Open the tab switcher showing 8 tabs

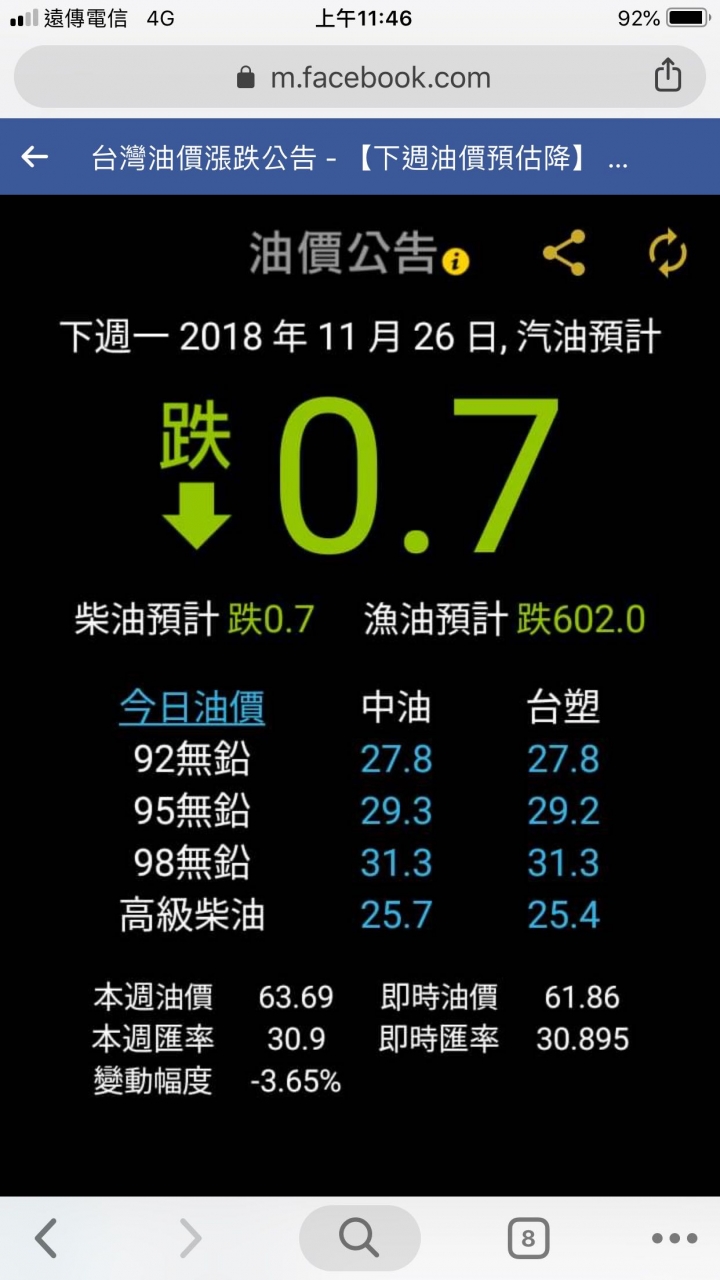coord(528,1240)
